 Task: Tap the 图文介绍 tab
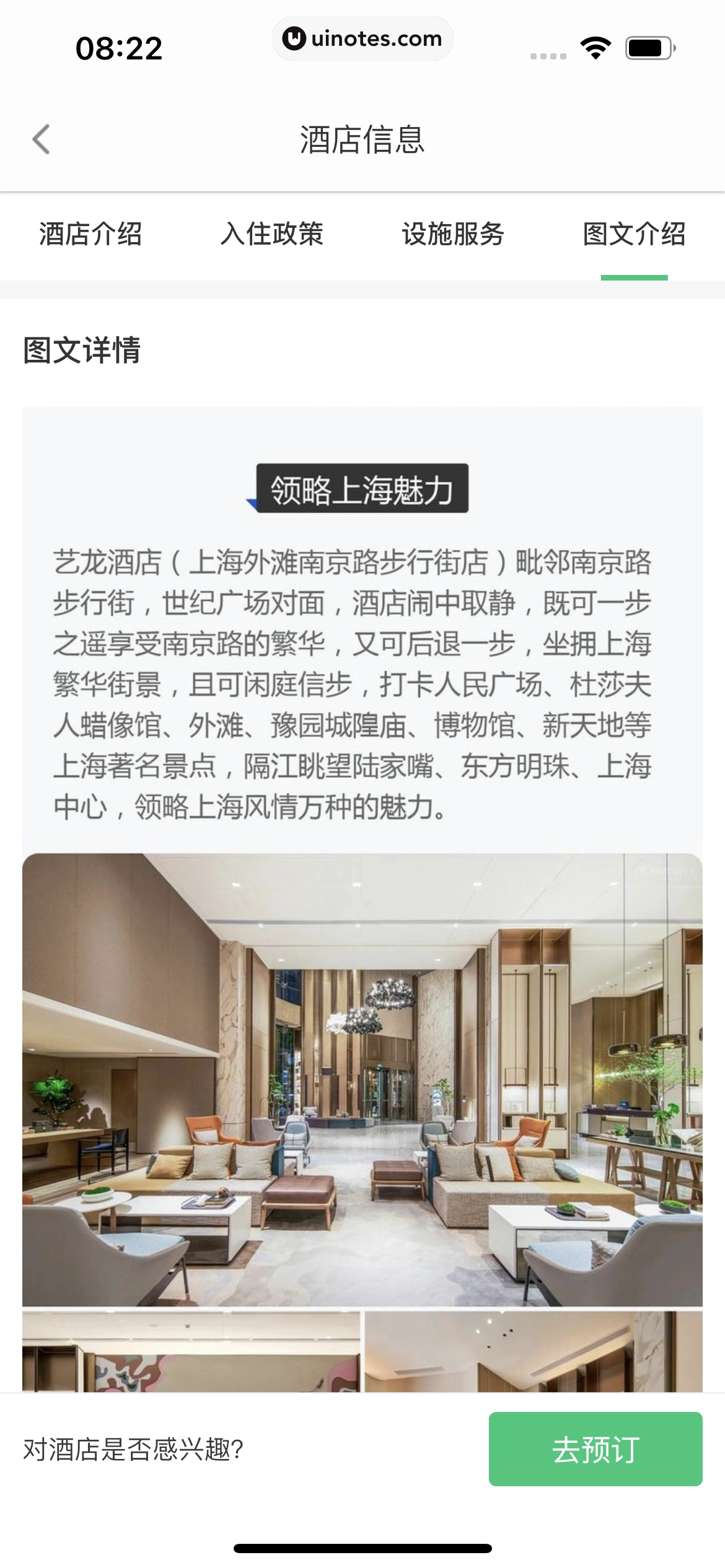(634, 235)
